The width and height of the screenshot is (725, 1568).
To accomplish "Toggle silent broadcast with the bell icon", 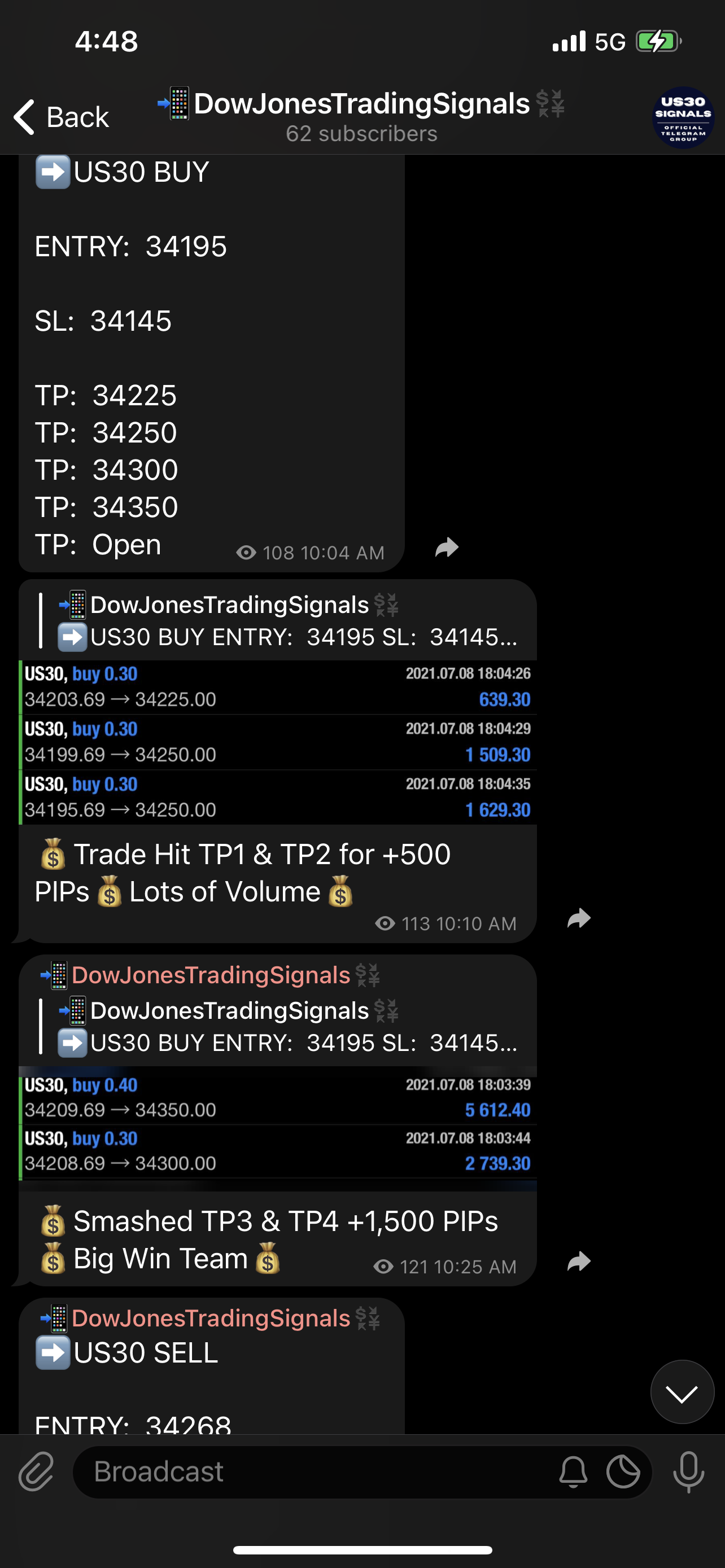I will [x=573, y=1473].
